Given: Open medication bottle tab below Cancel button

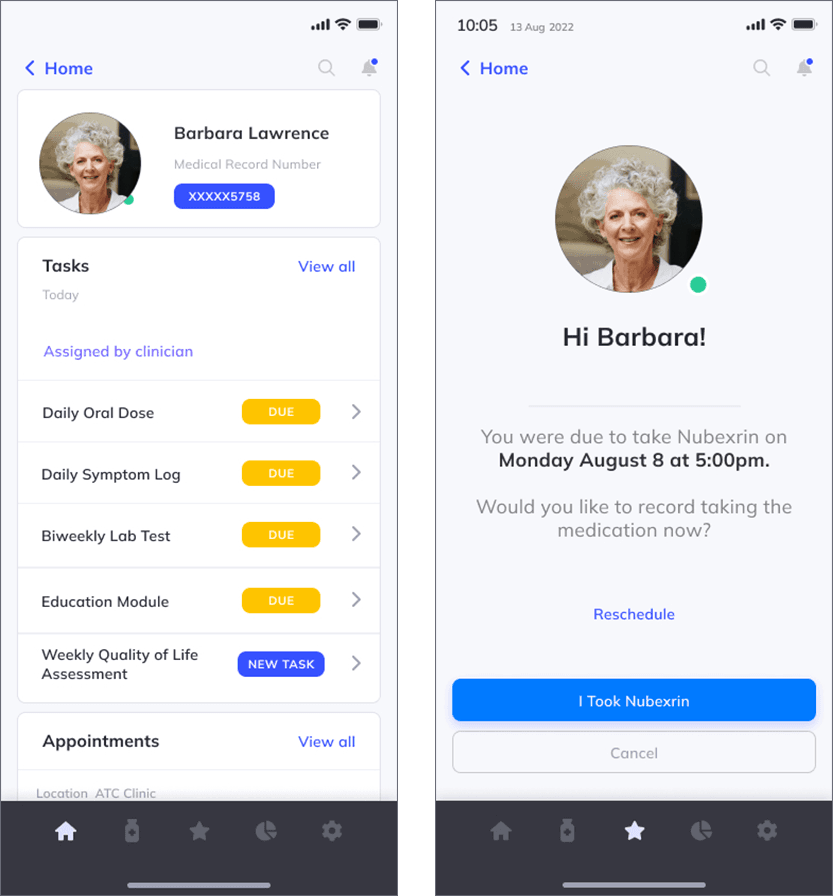Looking at the screenshot, I should 567,831.
